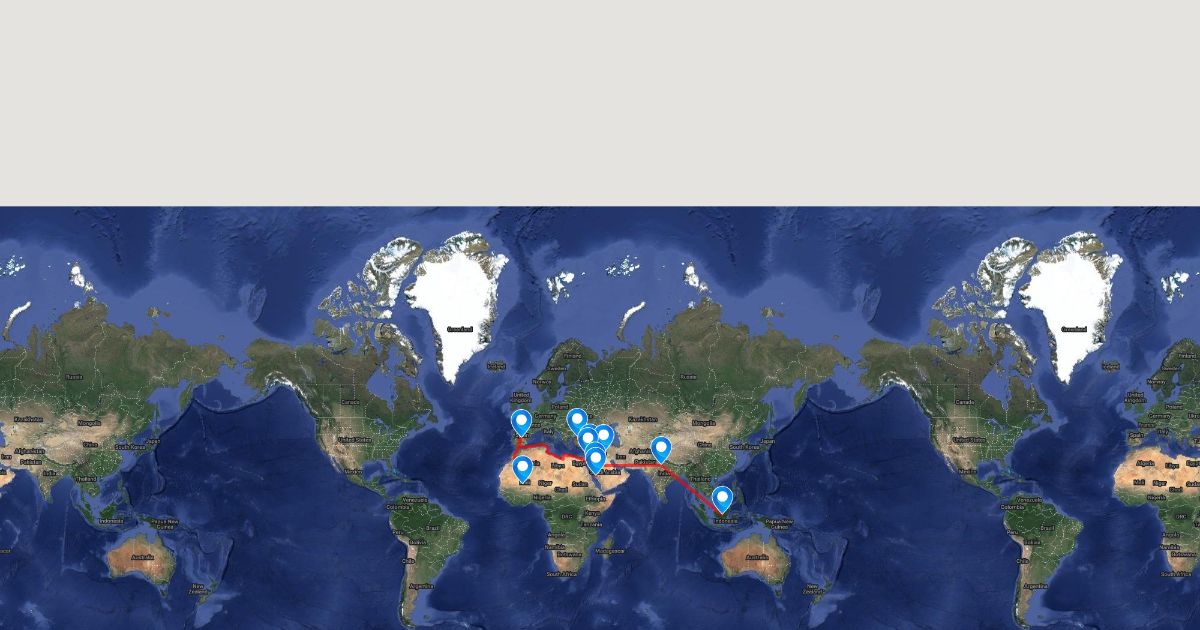Open the northernmost pin in Eastern Europe
1200x630 pixels.
coord(576,420)
